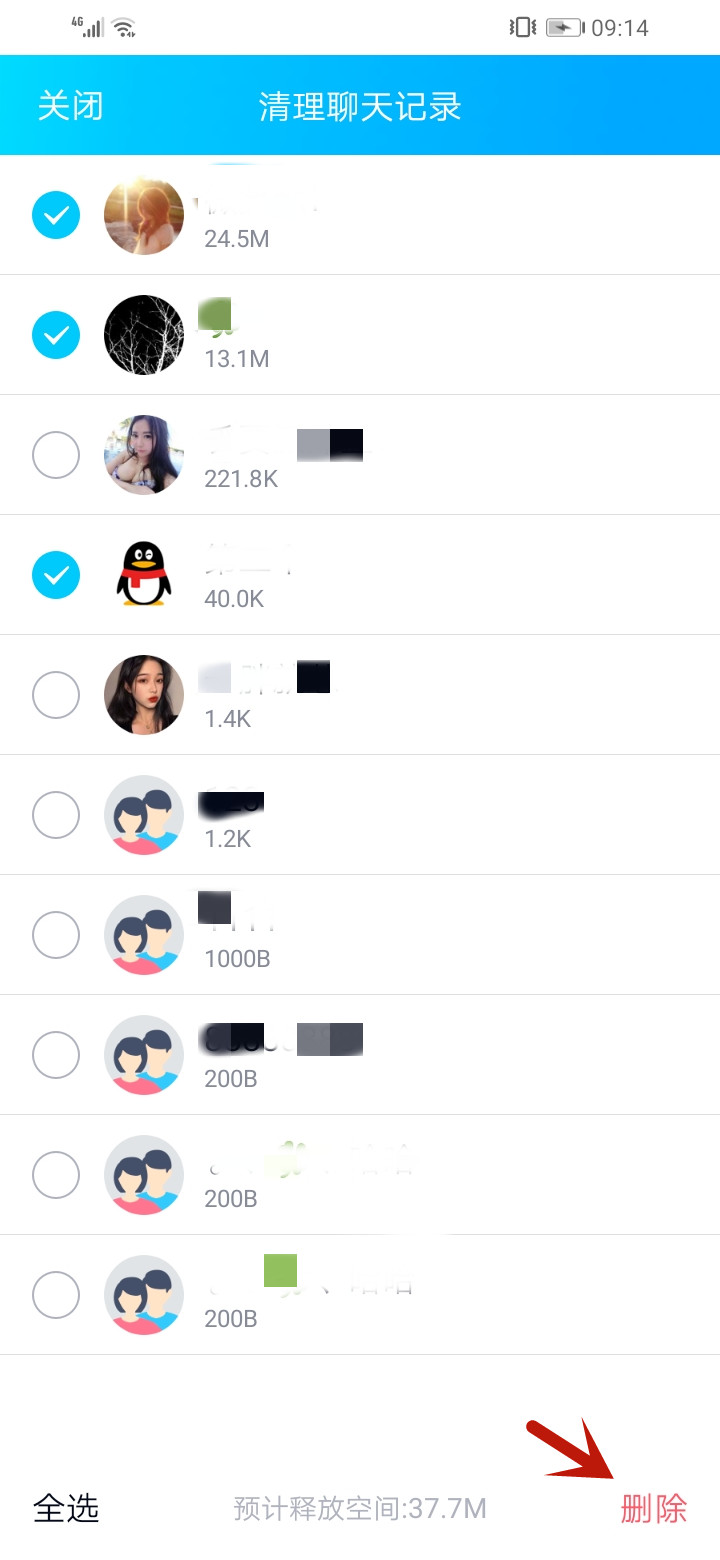This screenshot has width=720, height=1560.
Task: Tap 全选 to select all chats
Action: click(66, 1508)
